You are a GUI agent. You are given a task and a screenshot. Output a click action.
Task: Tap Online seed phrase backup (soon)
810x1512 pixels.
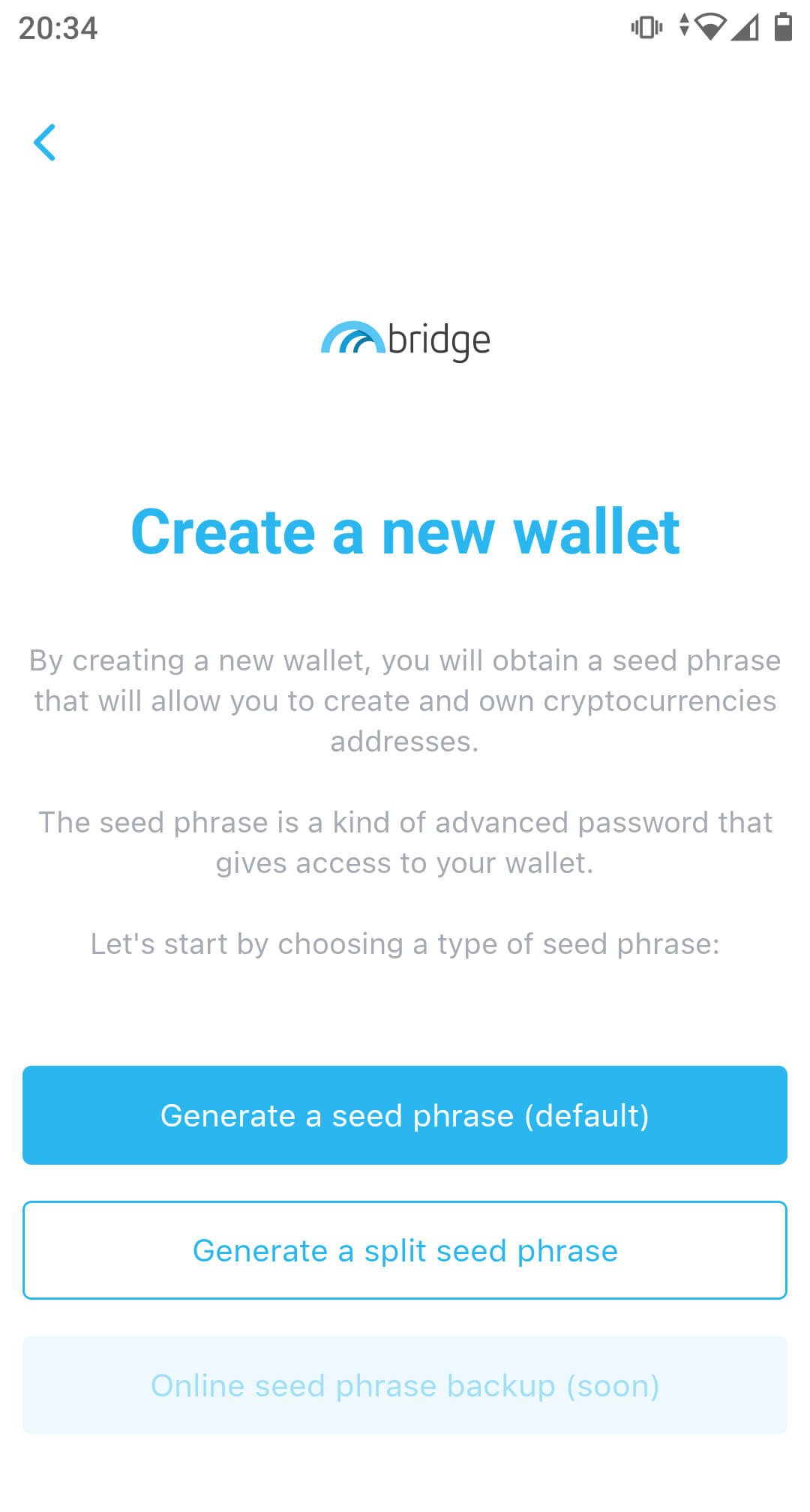coord(405,1385)
